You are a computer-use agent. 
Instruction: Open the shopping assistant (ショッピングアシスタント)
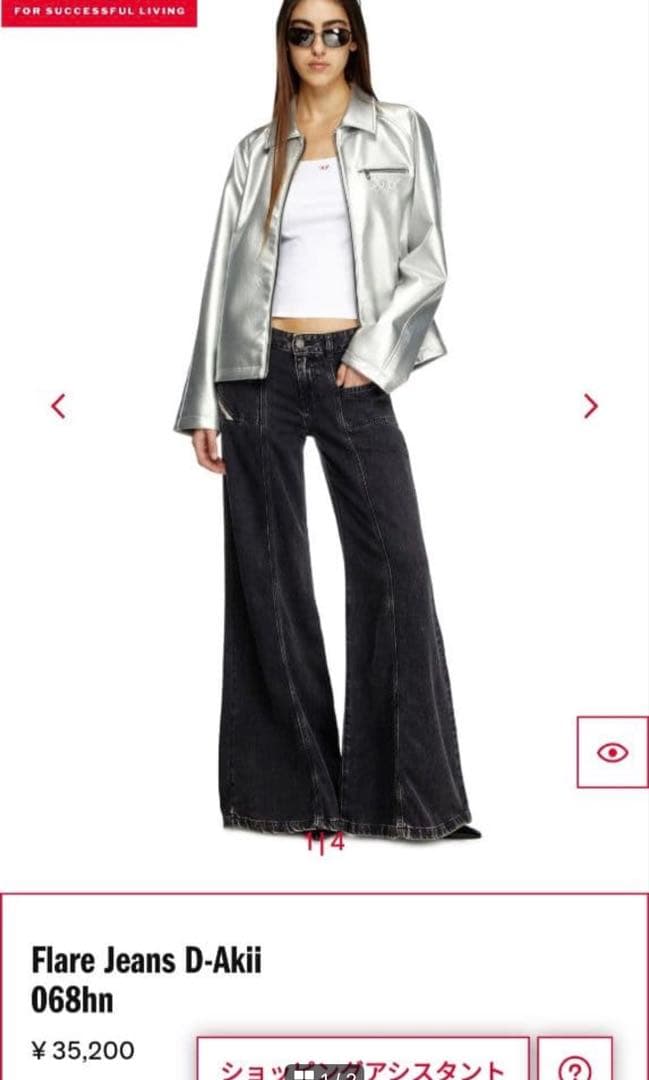coord(362,1062)
